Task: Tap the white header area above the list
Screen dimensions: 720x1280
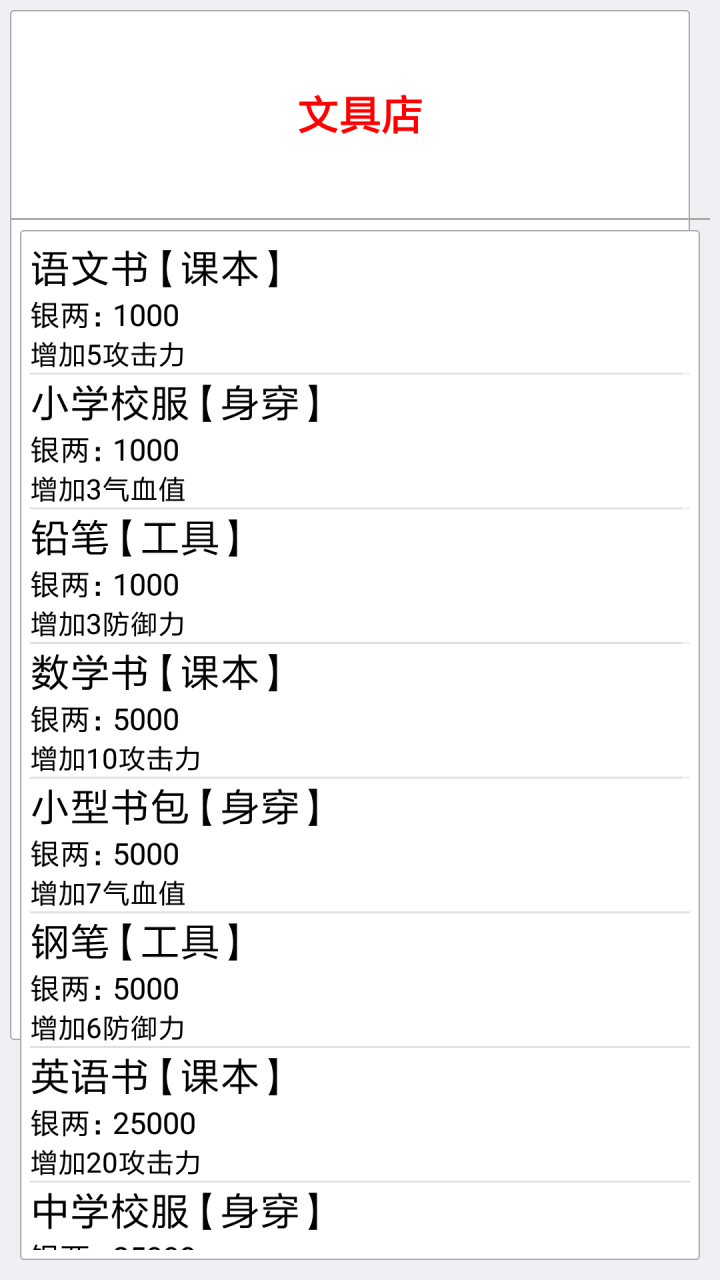Action: click(360, 180)
